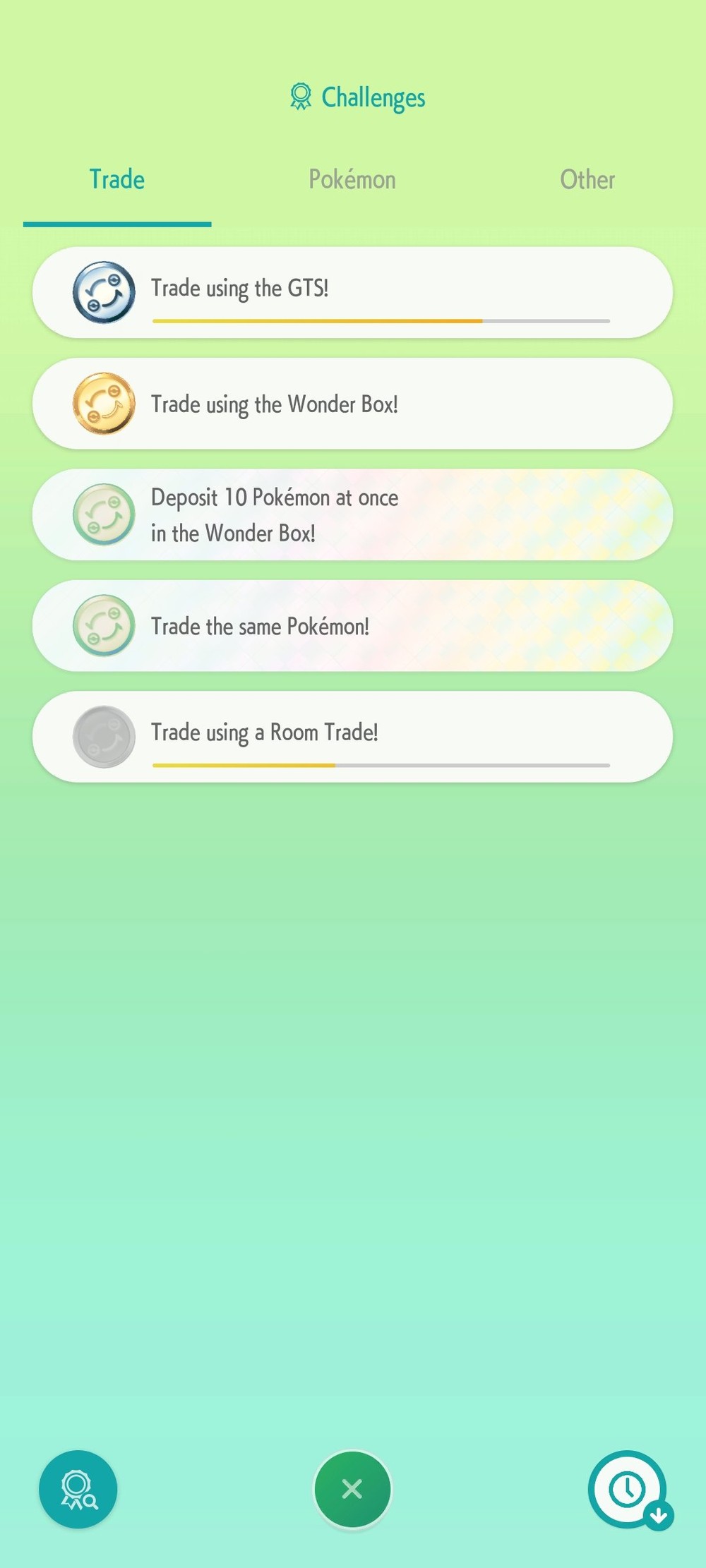The image size is (706, 1568).
Task: Tap the badge search icon button
Action: click(x=78, y=1489)
